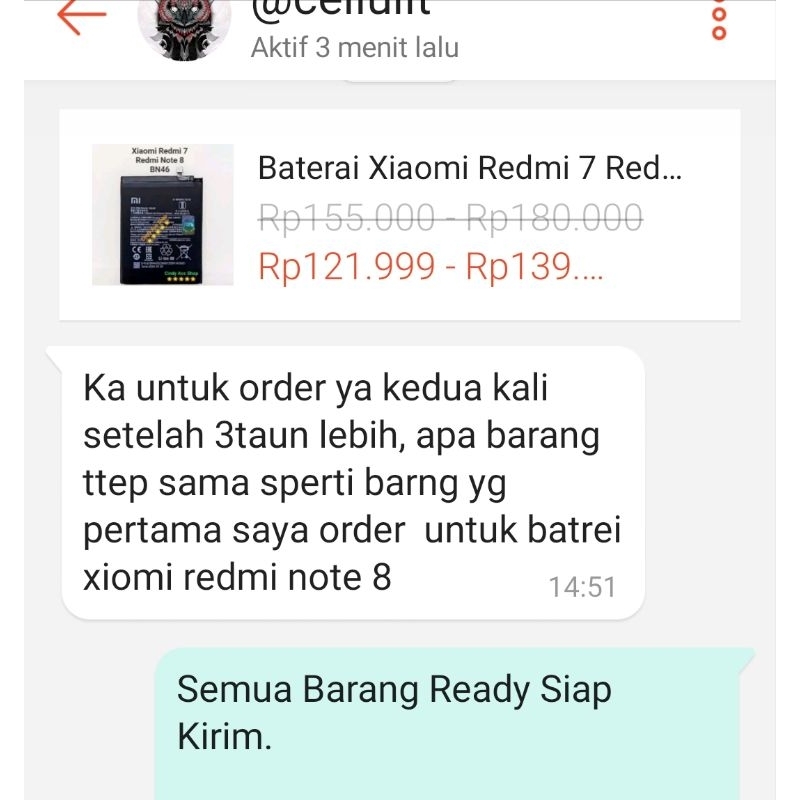The image size is (800, 800).
Task: Go back using the orange arrow
Action: coord(81,17)
